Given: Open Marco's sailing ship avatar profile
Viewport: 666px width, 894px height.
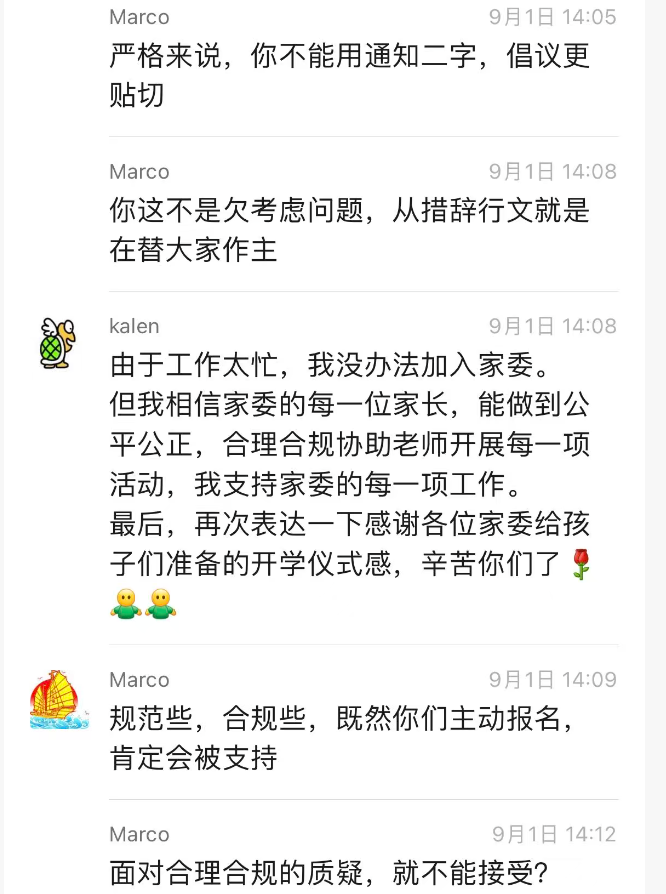Looking at the screenshot, I should (x=58, y=700).
